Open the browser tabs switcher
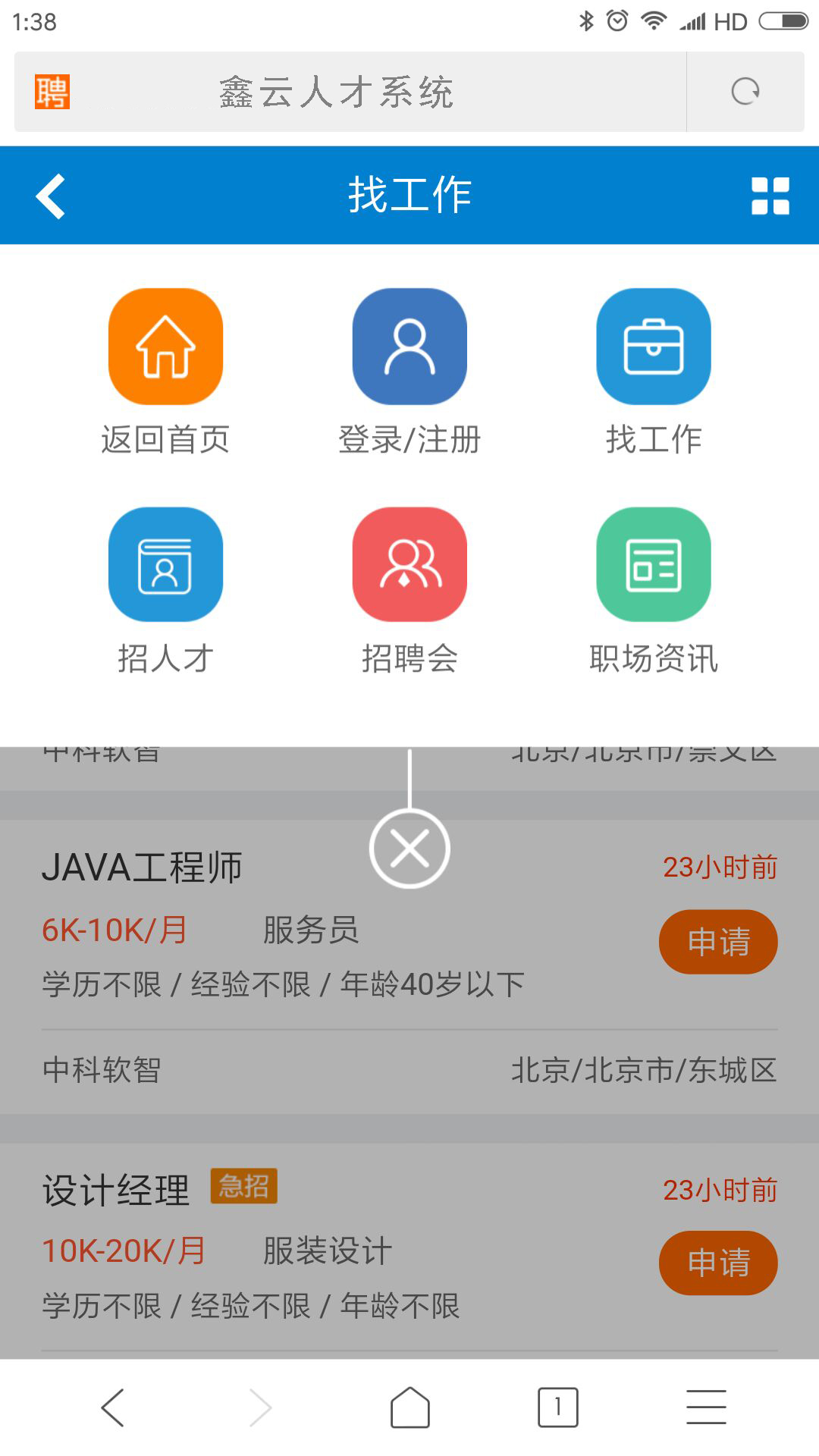 tap(557, 1407)
